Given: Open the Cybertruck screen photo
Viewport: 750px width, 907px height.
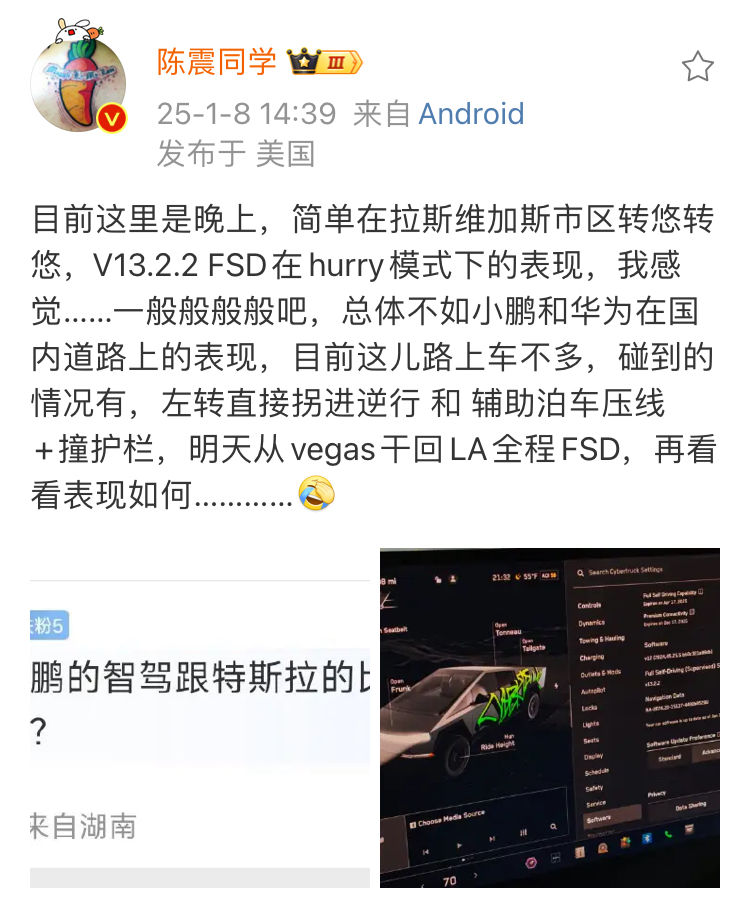Looking at the screenshot, I should point(549,717).
